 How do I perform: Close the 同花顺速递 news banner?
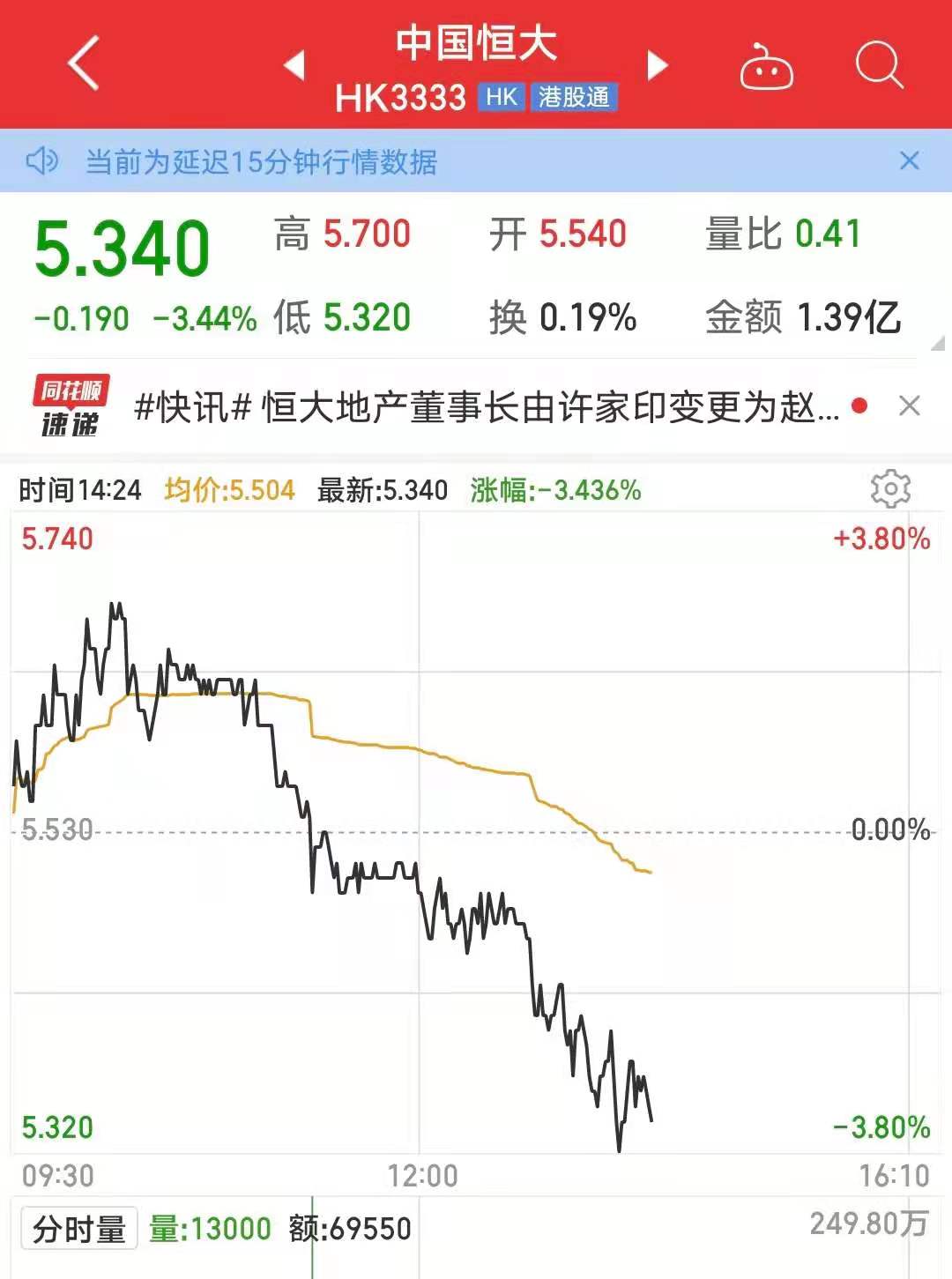pos(909,405)
